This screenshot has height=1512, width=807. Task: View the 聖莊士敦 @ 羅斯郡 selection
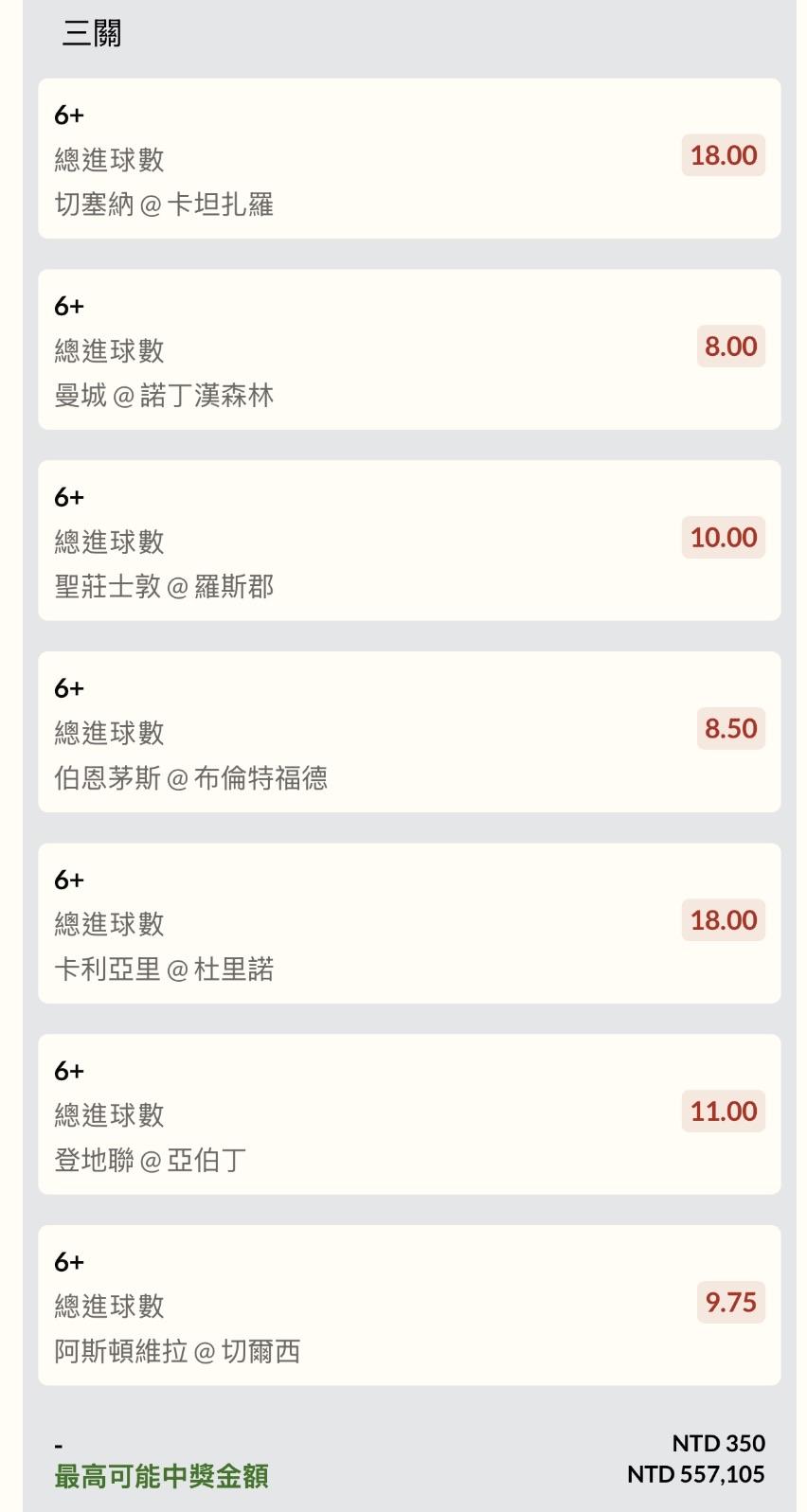[408, 541]
